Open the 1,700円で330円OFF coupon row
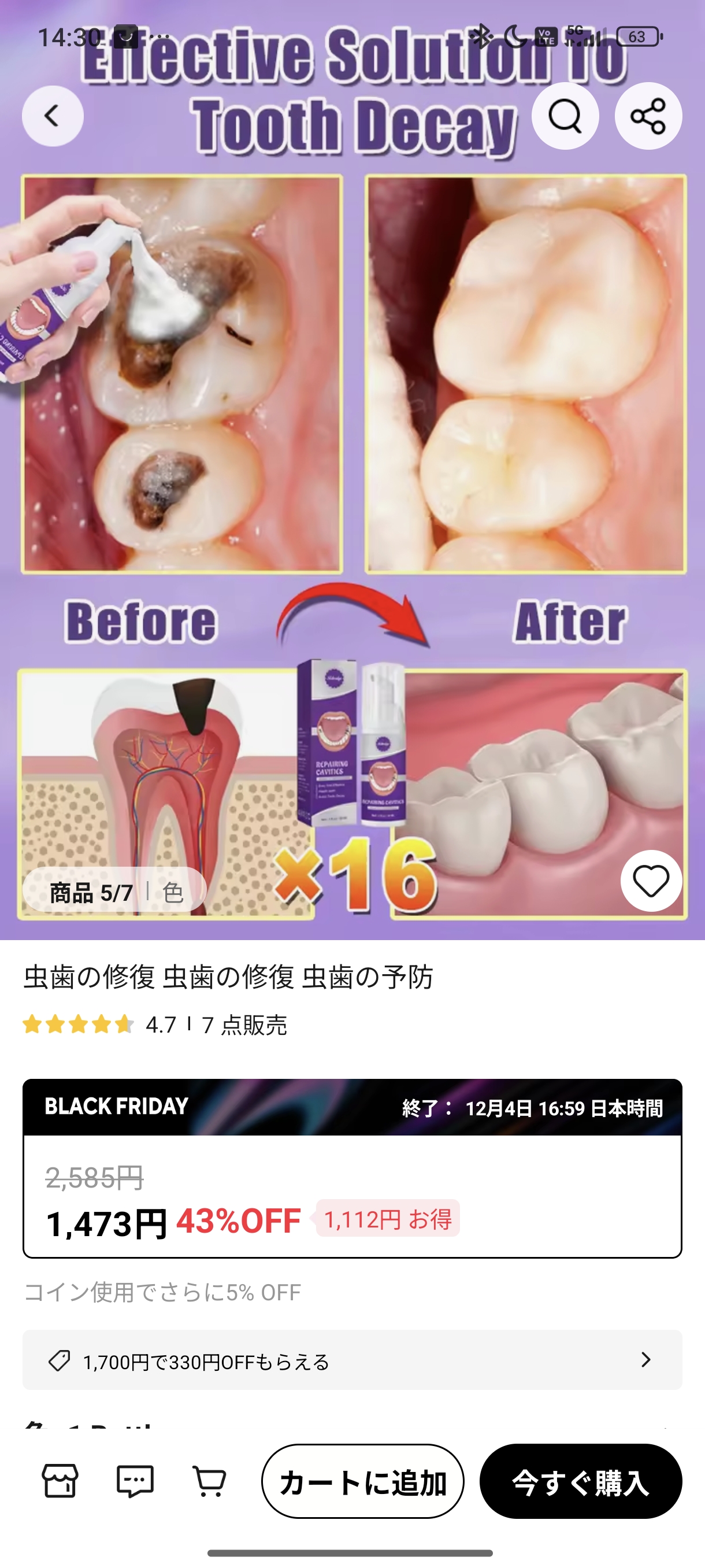This screenshot has width=705, height=1568. [352, 1360]
